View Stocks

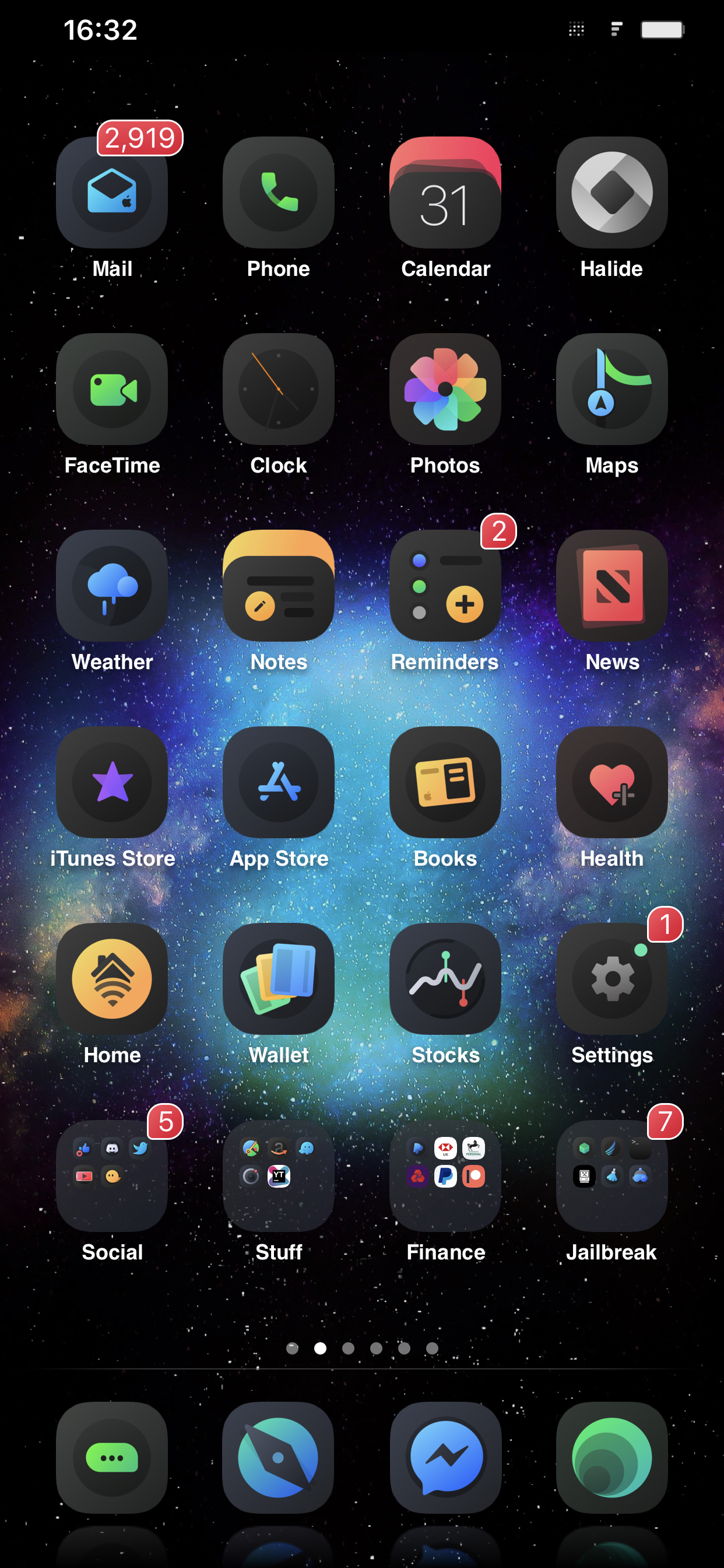[x=445, y=979]
